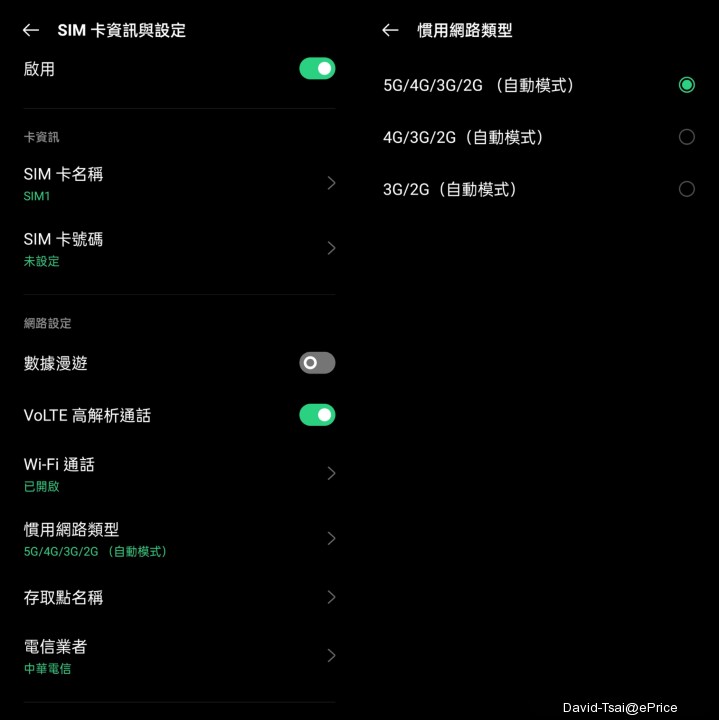The width and height of the screenshot is (719, 720).
Task: Open SIM 卡號碼 setting
Action: coord(180,248)
